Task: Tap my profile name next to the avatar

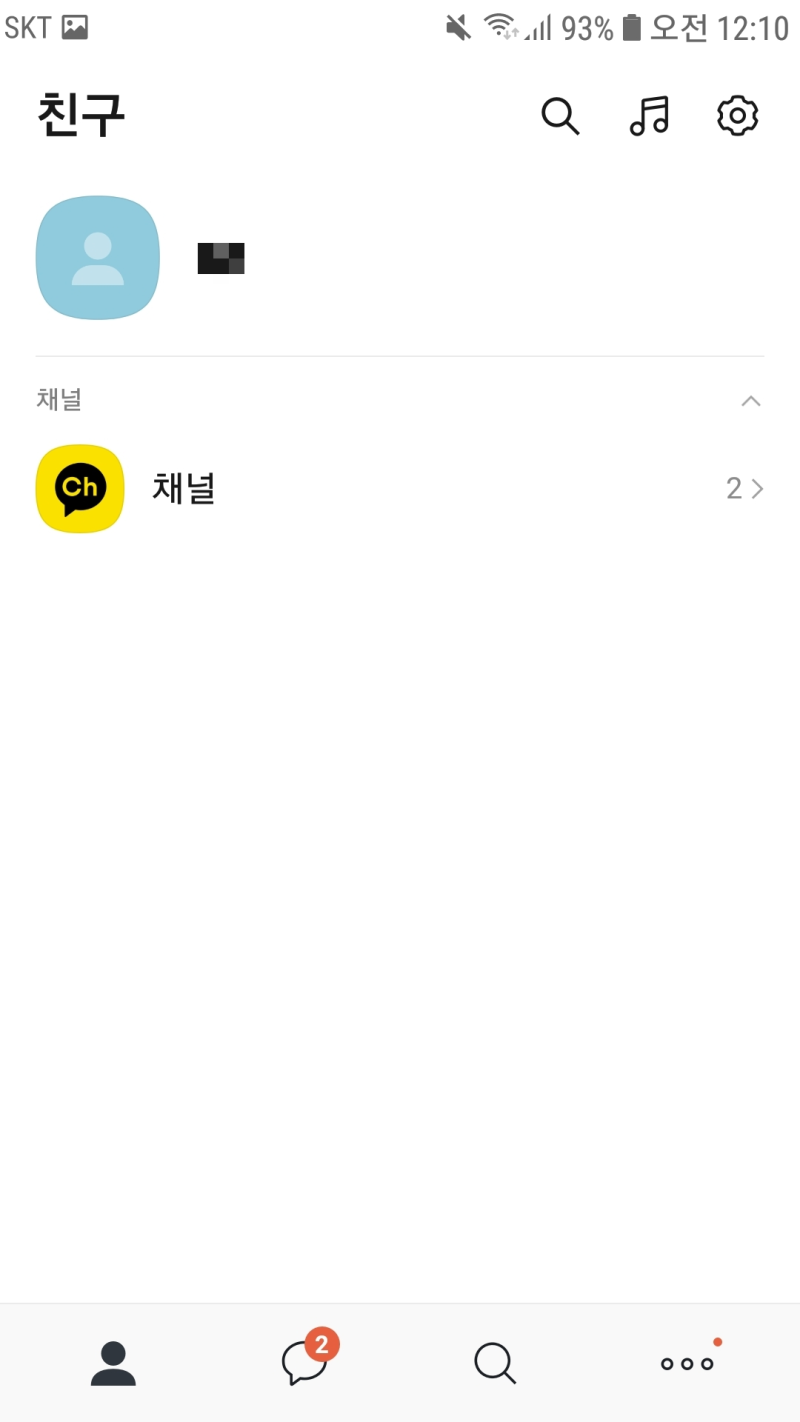Action: point(220,257)
